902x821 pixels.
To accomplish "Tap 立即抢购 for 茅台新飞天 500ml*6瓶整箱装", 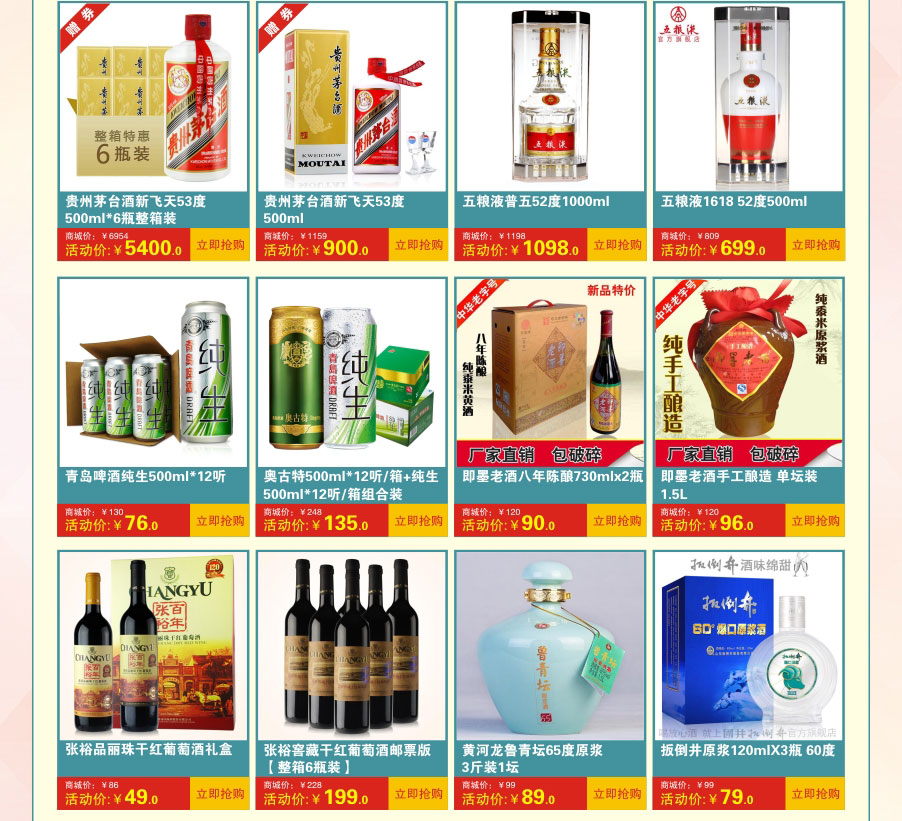I will click(220, 245).
